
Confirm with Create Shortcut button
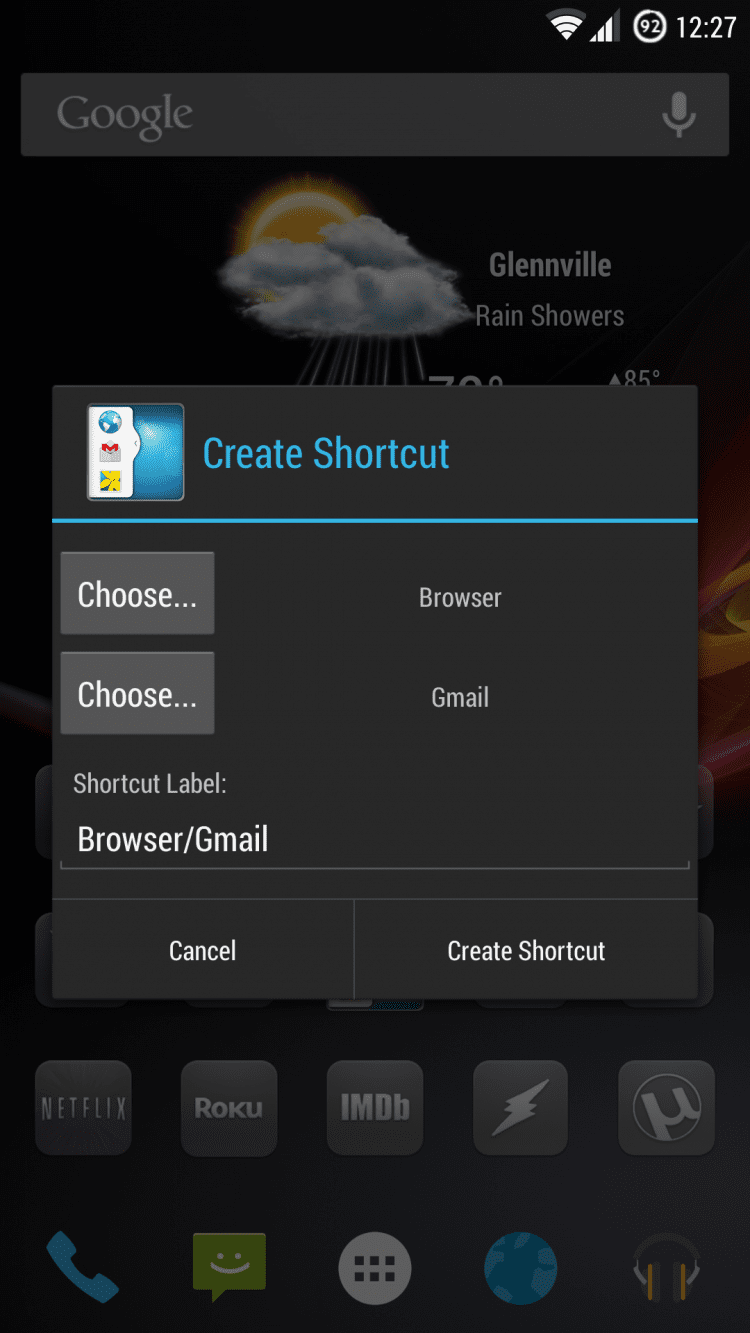[526, 950]
